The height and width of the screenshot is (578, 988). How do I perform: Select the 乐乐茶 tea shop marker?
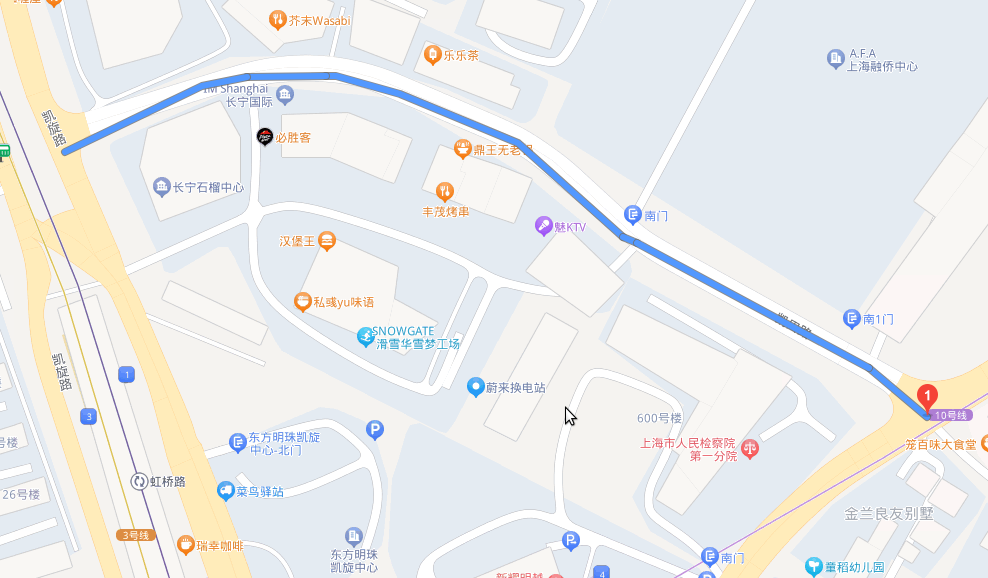click(x=433, y=55)
